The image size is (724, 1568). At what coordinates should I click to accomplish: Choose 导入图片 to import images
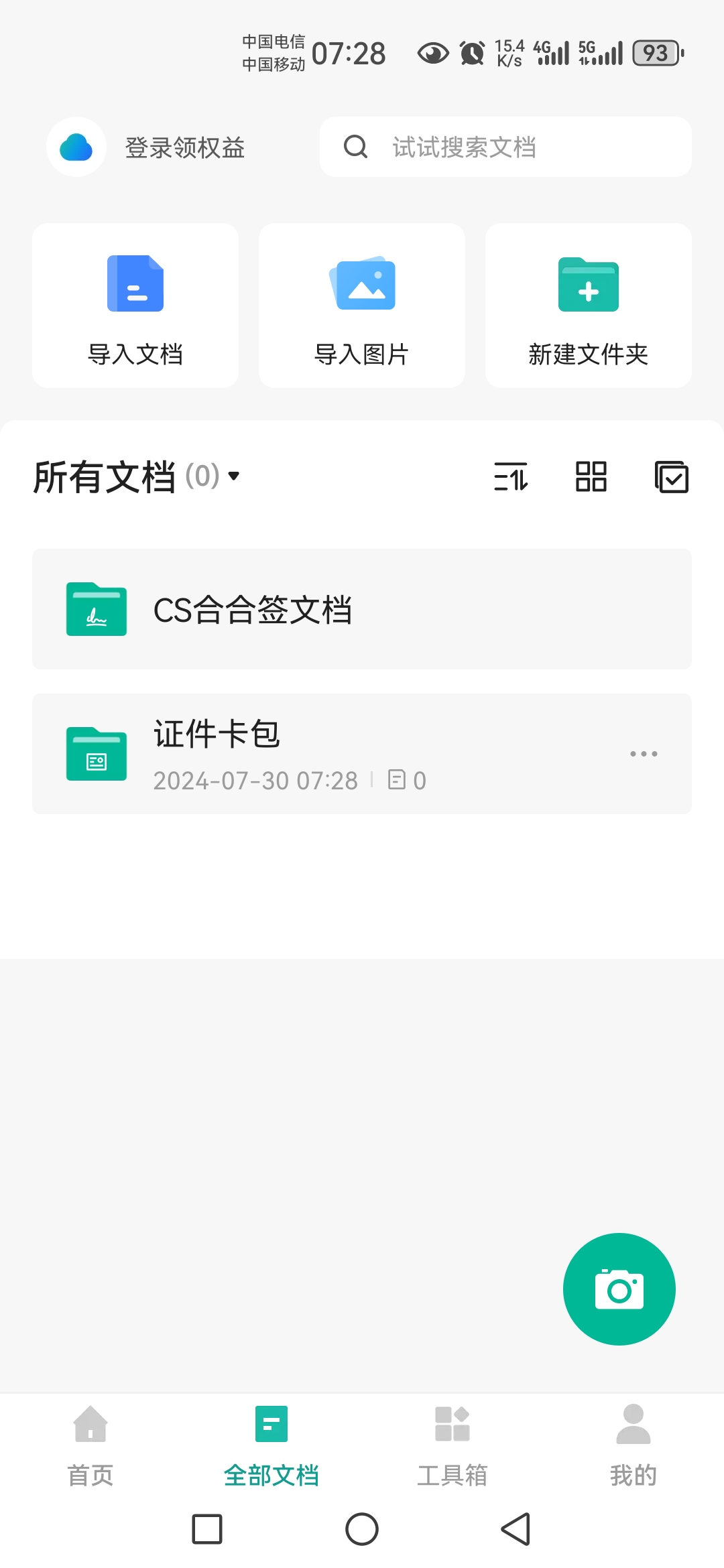[x=362, y=306]
